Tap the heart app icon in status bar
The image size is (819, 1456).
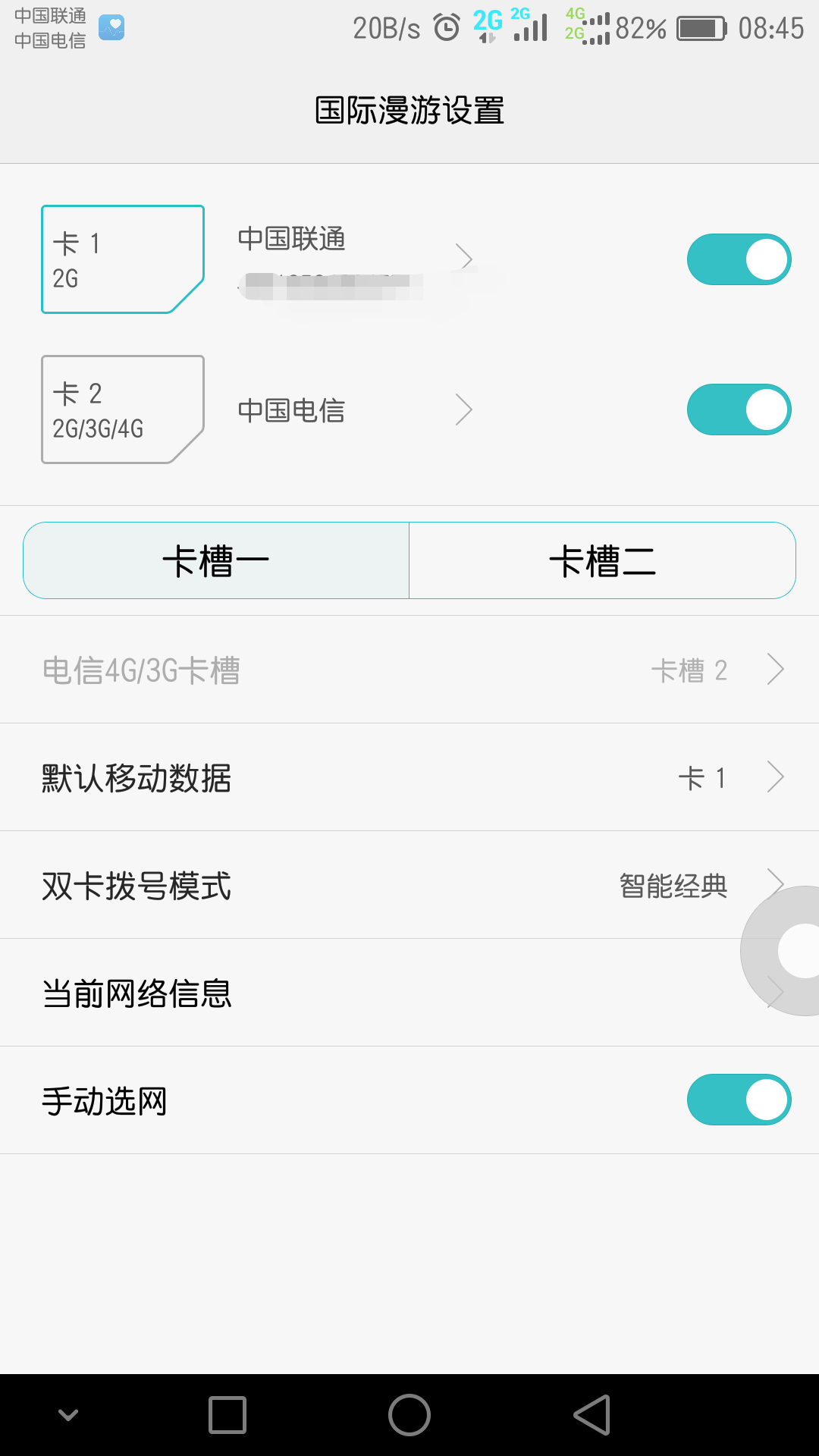point(110,27)
